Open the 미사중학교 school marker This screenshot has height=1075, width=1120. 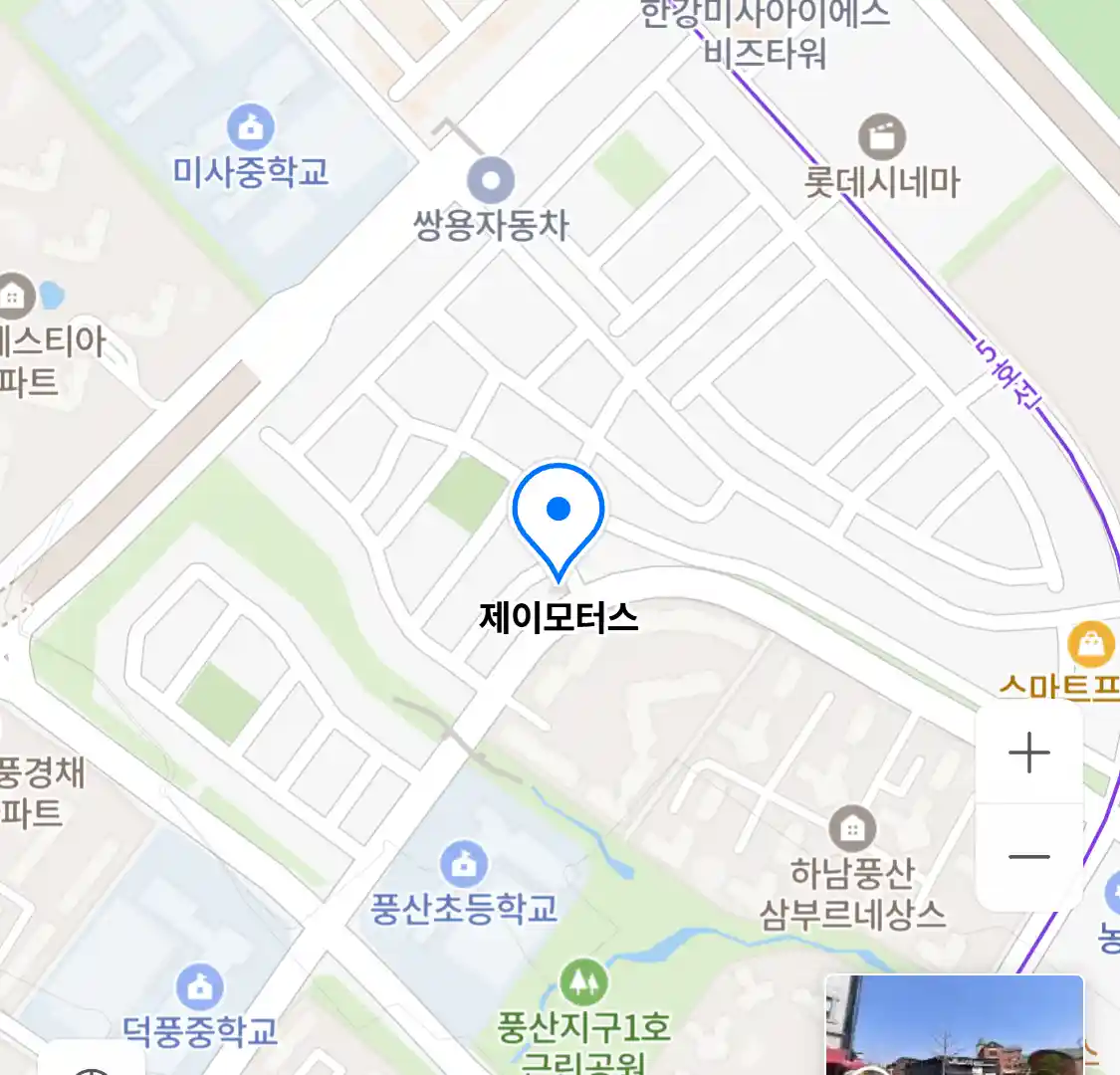pos(251,127)
